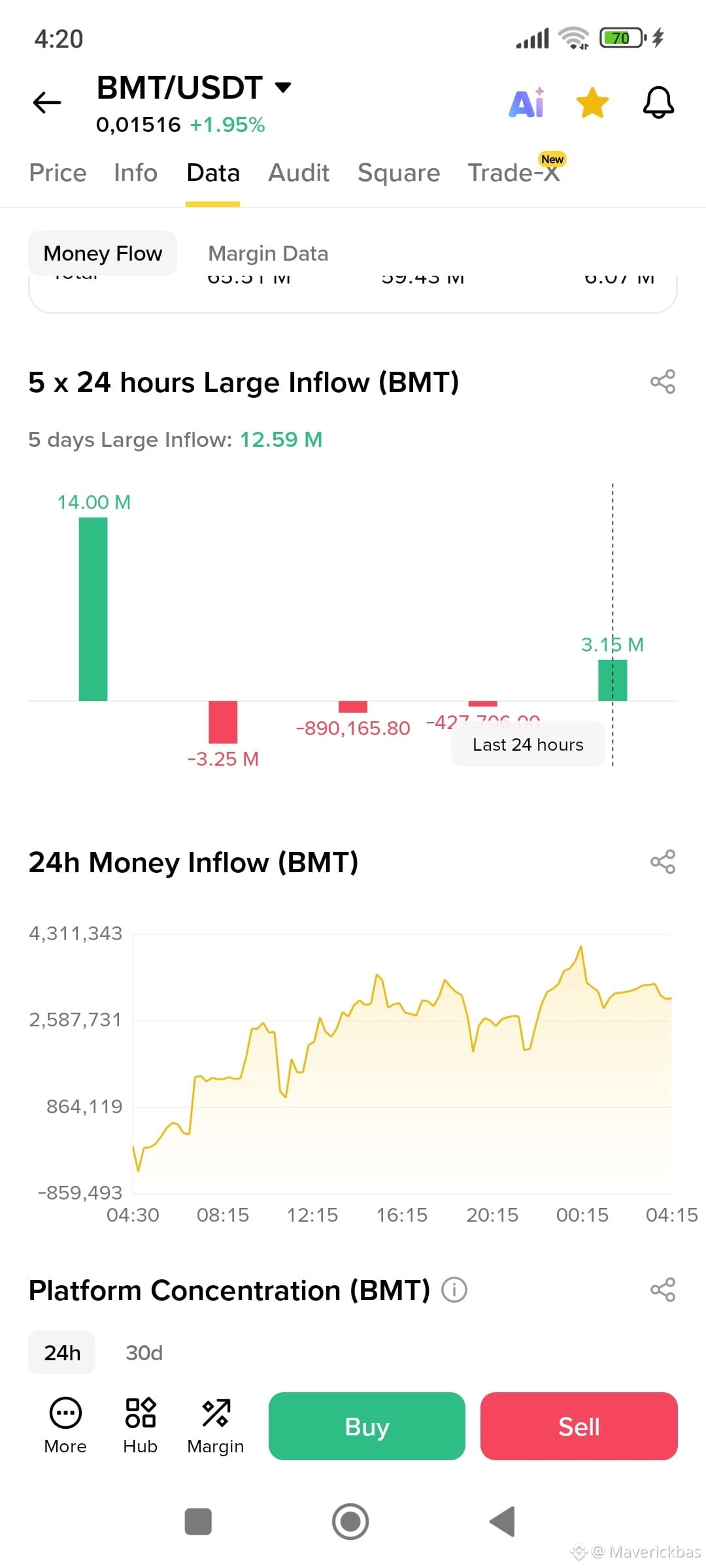Show Platform Concentration info tooltip
Viewport: 706px width, 1568px height.
[454, 1290]
